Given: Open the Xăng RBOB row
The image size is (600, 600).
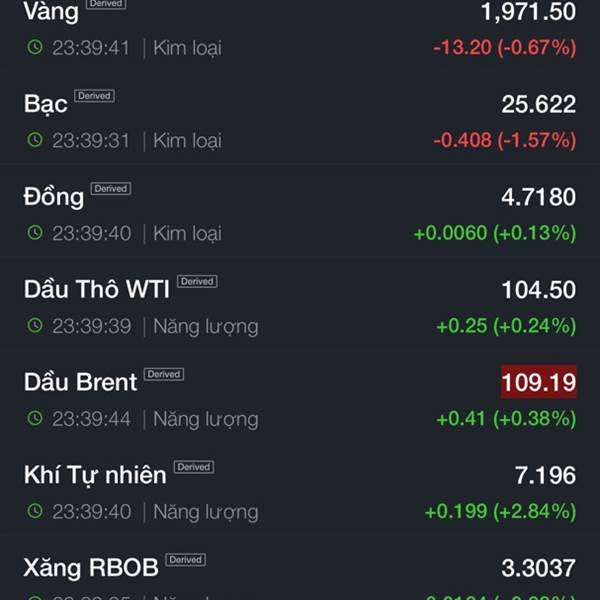Looking at the screenshot, I should 300,570.
